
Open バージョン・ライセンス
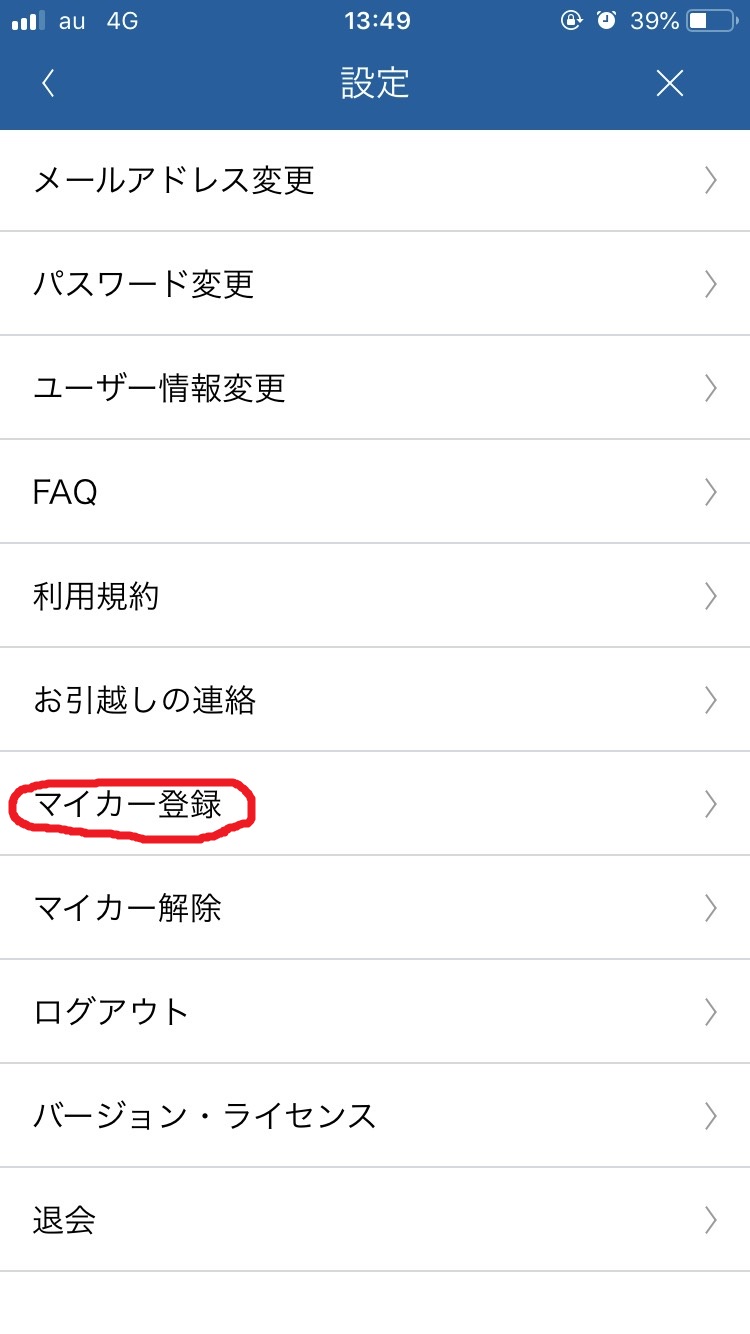375,1116
